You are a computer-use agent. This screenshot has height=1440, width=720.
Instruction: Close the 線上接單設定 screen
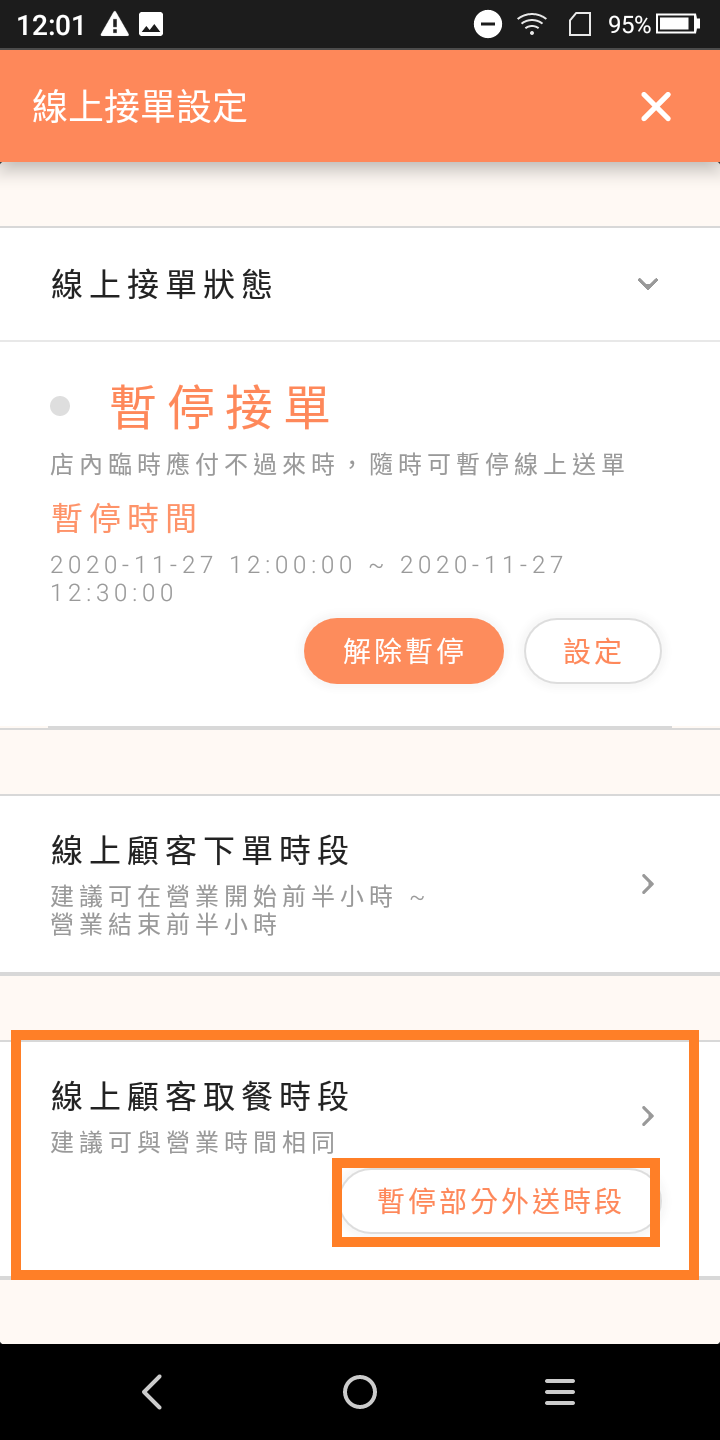tap(656, 107)
